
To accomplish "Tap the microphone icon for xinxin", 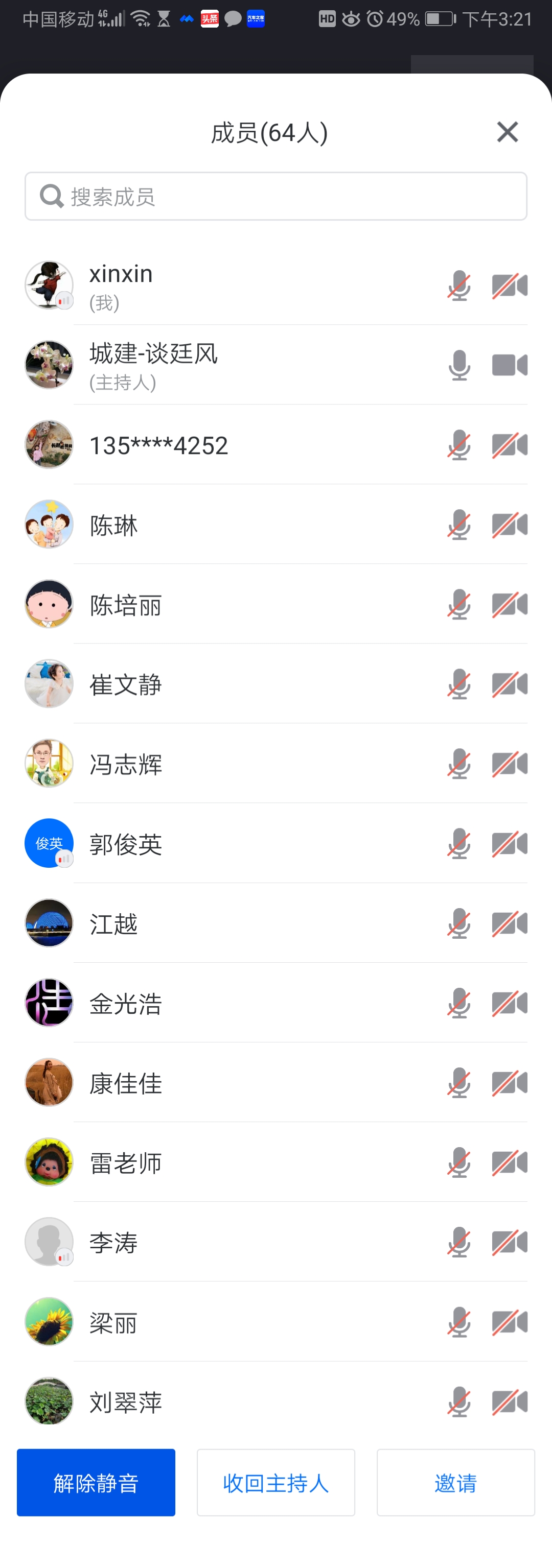I will click(459, 286).
